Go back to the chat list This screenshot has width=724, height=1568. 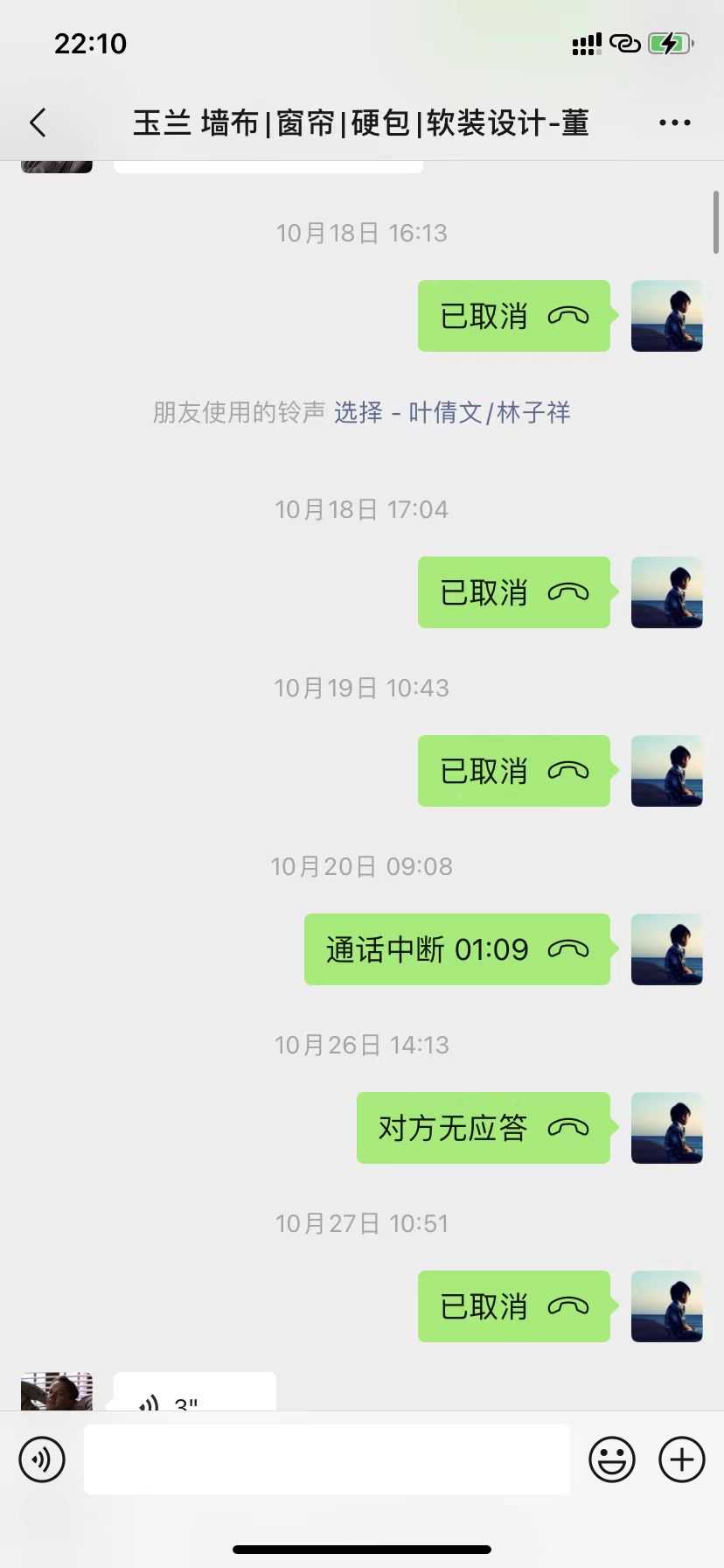click(x=38, y=122)
